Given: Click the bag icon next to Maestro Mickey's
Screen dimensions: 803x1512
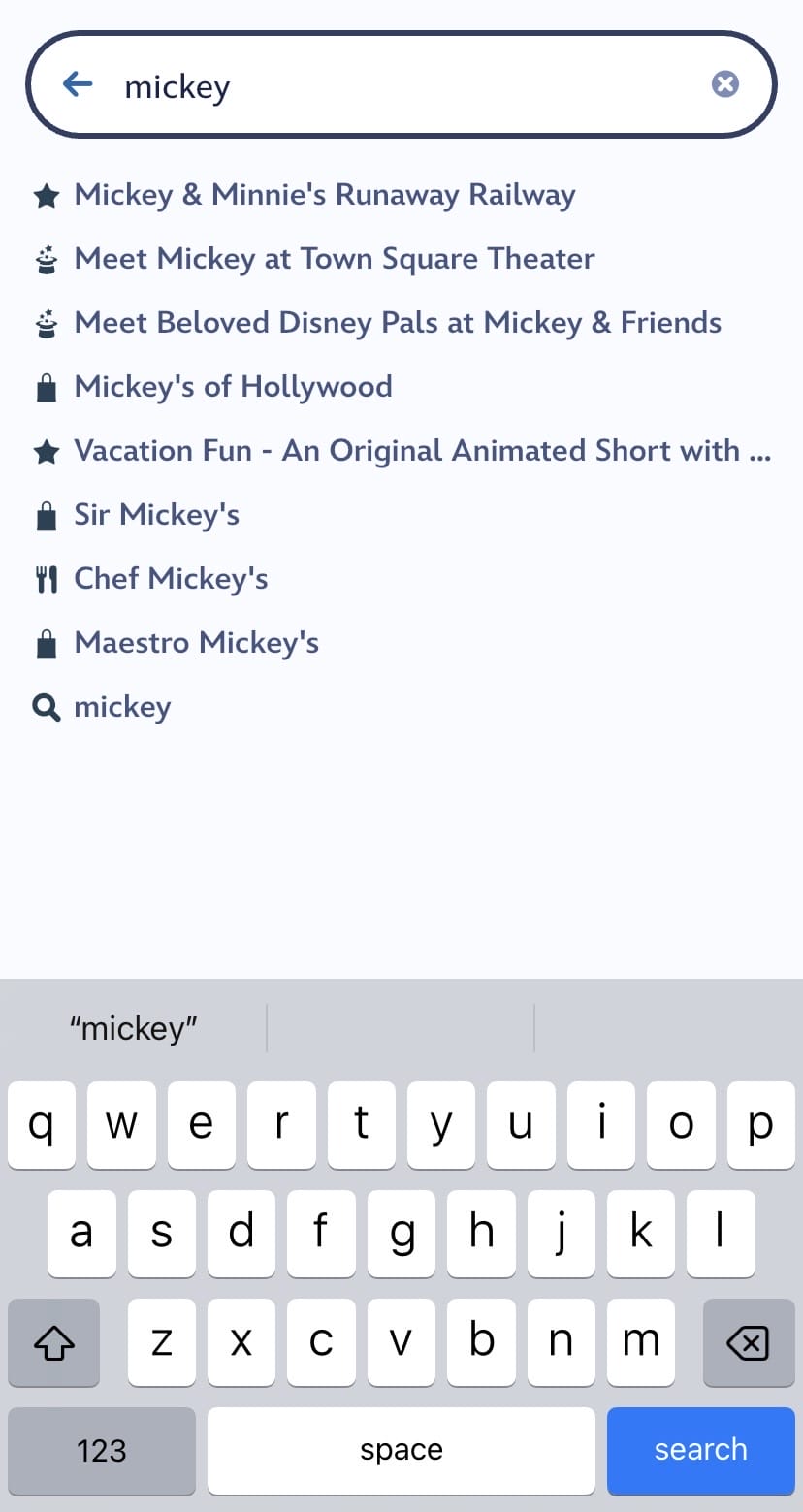Looking at the screenshot, I should pos(46,642).
